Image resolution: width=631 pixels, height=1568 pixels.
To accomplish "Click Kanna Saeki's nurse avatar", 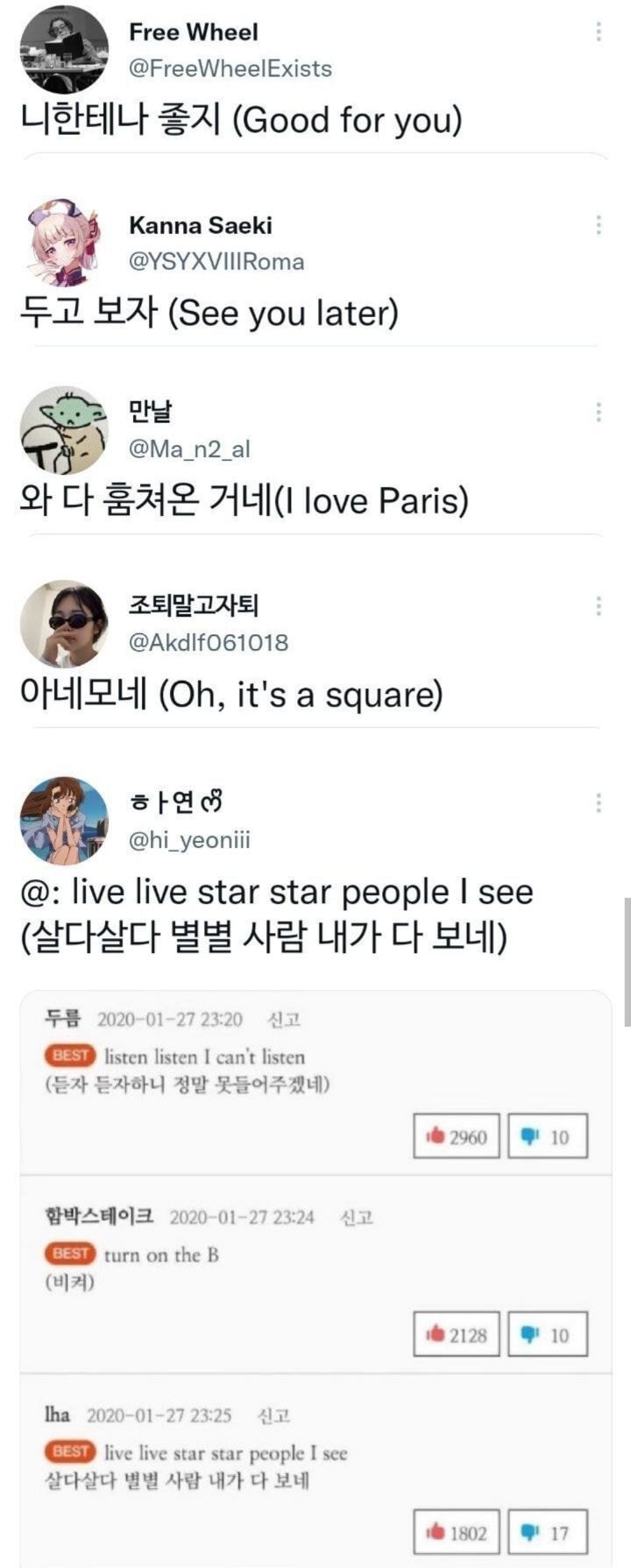I will pos(63,241).
